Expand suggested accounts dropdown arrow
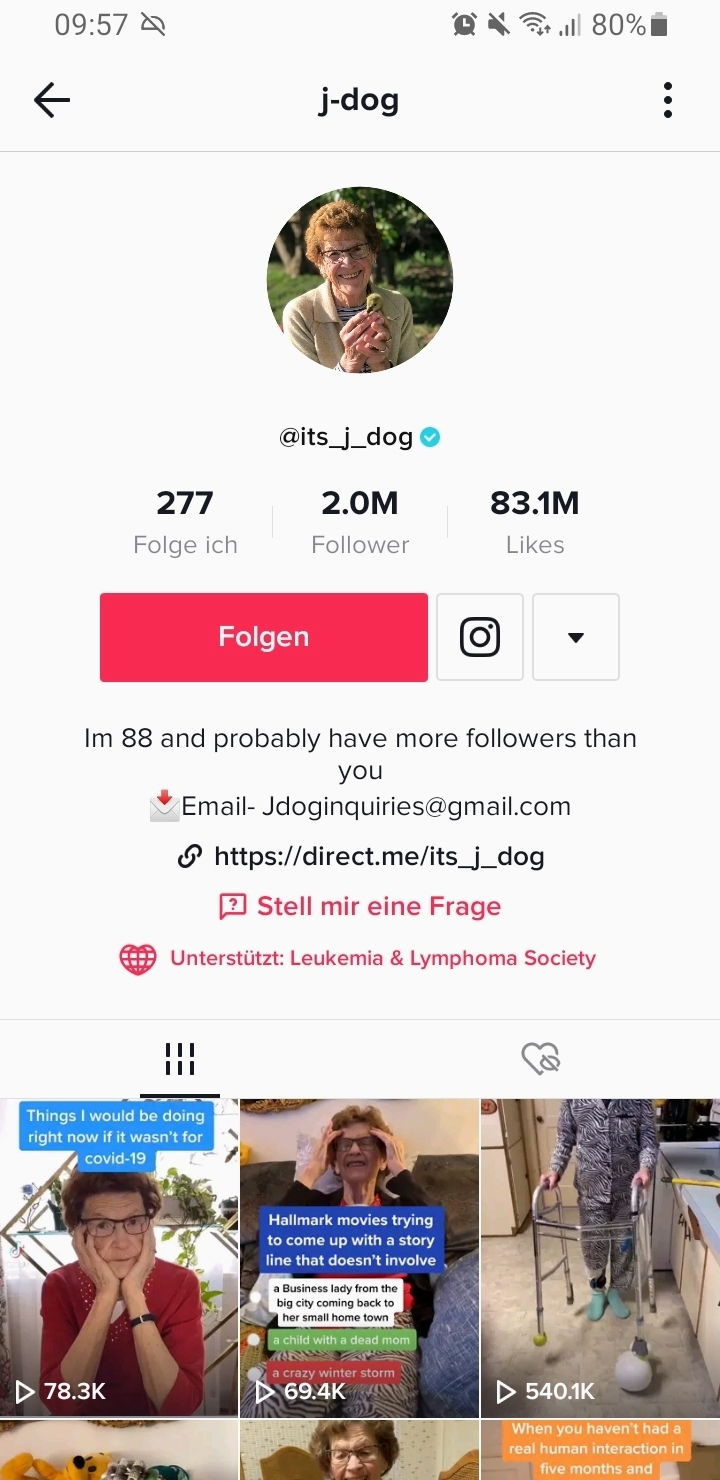The image size is (720, 1480). click(576, 637)
